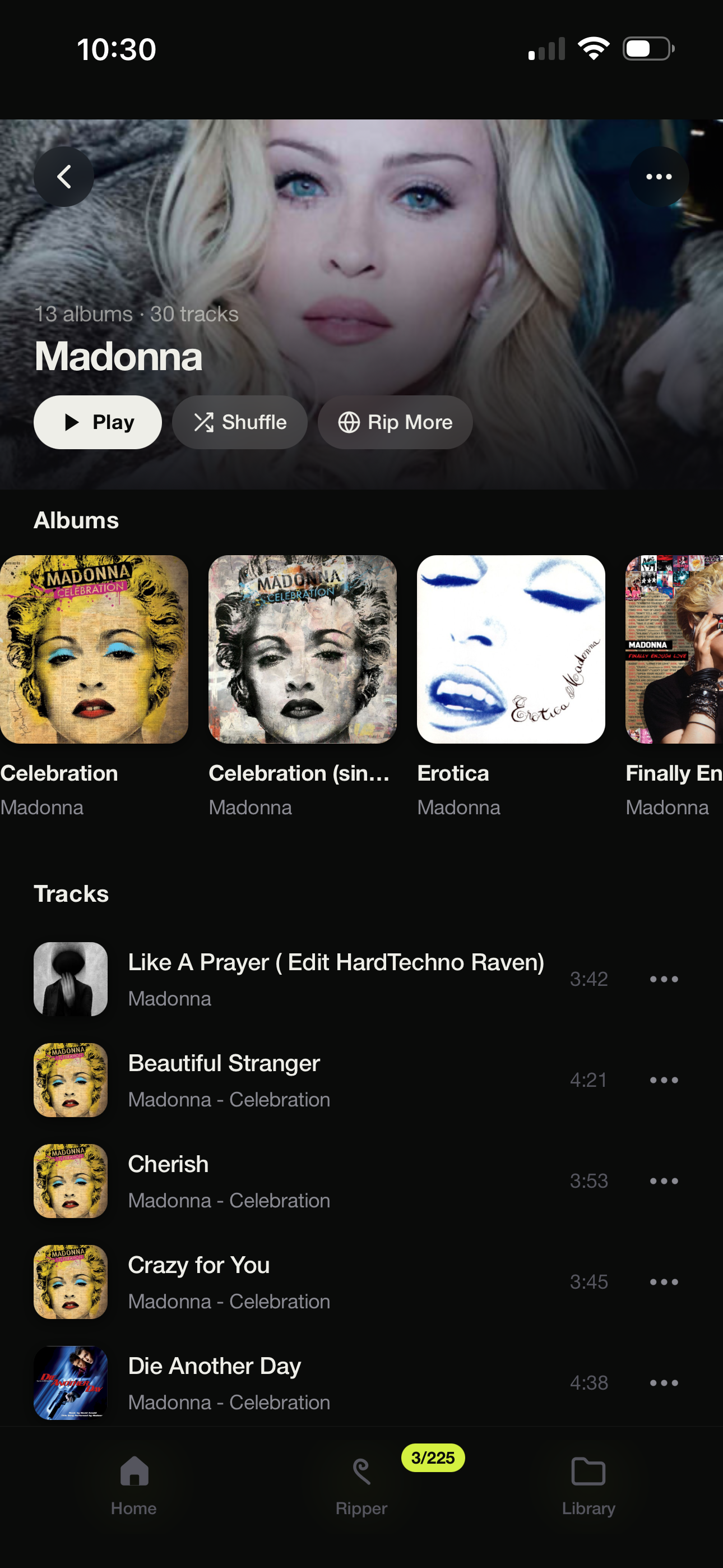Play Madonna's tracks
Viewport: 723px width, 1568px height.
(98, 422)
